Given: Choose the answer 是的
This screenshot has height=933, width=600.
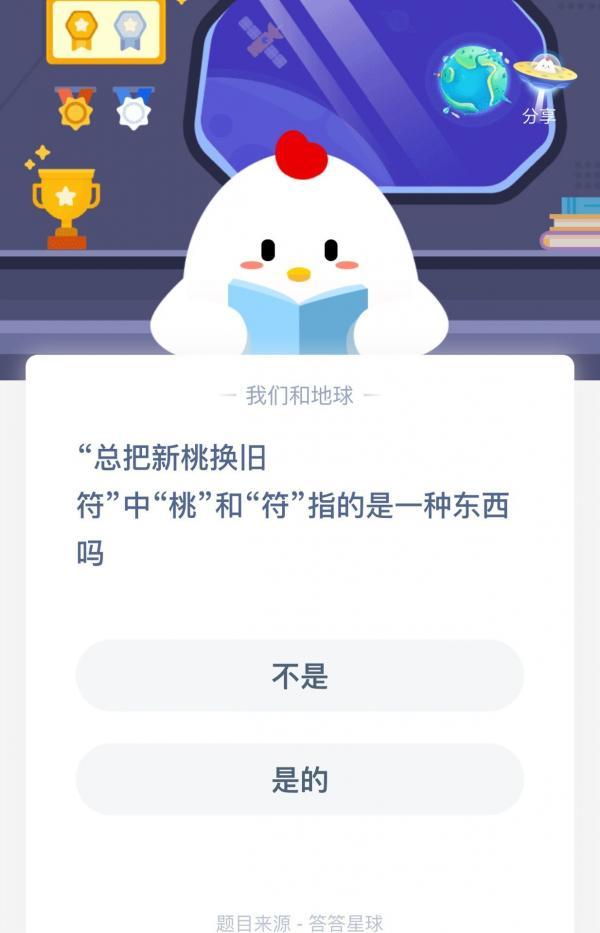Looking at the screenshot, I should 299,780.
